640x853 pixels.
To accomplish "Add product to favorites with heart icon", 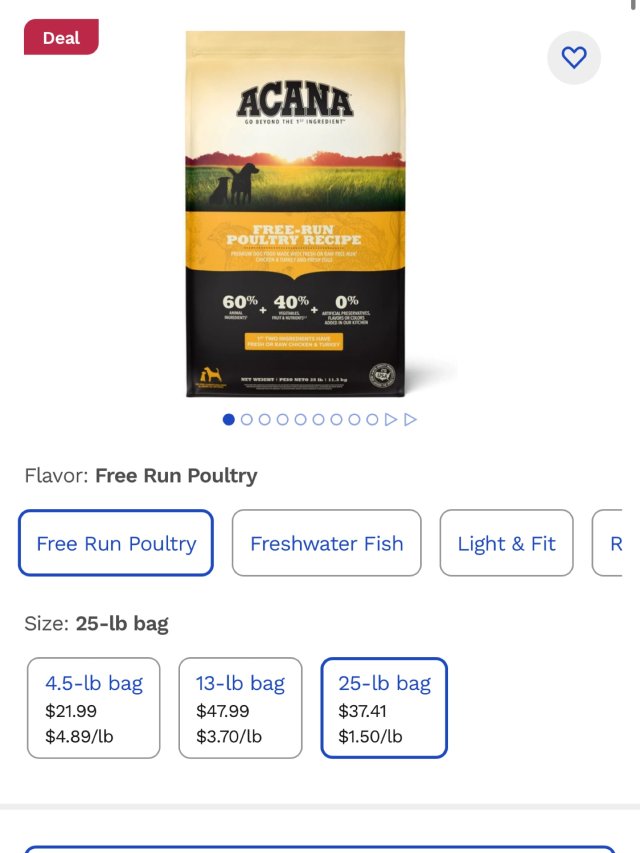I will tap(574, 58).
